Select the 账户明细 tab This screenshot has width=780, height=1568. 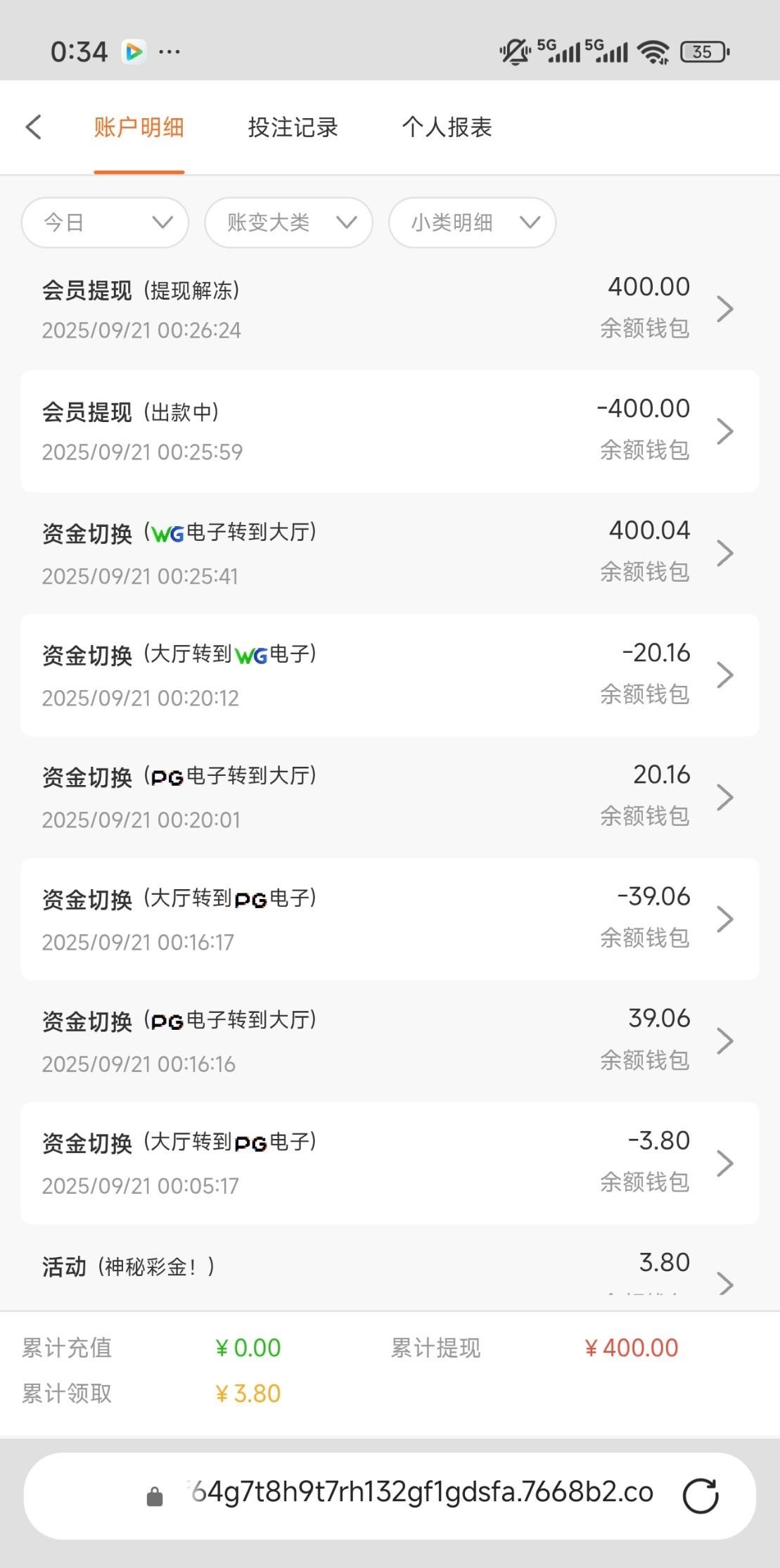(x=139, y=127)
